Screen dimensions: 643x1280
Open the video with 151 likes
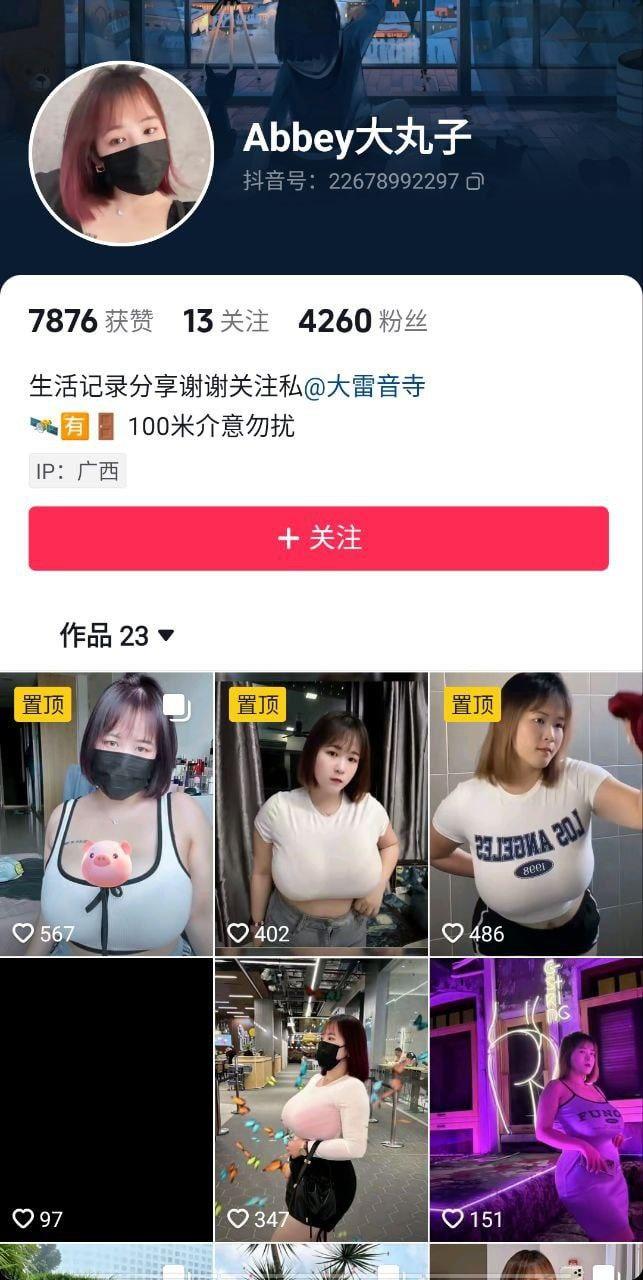pyautogui.click(x=536, y=1099)
